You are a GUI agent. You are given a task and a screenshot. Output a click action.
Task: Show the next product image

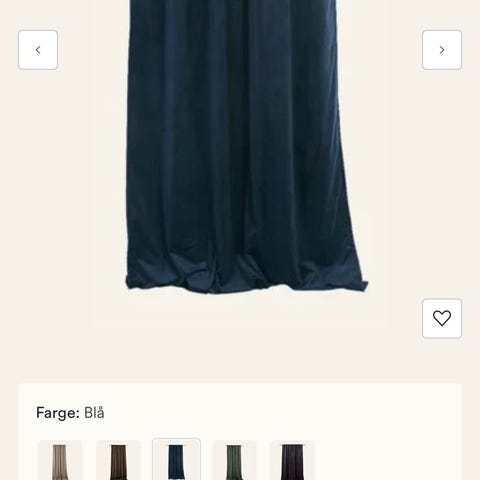click(442, 50)
